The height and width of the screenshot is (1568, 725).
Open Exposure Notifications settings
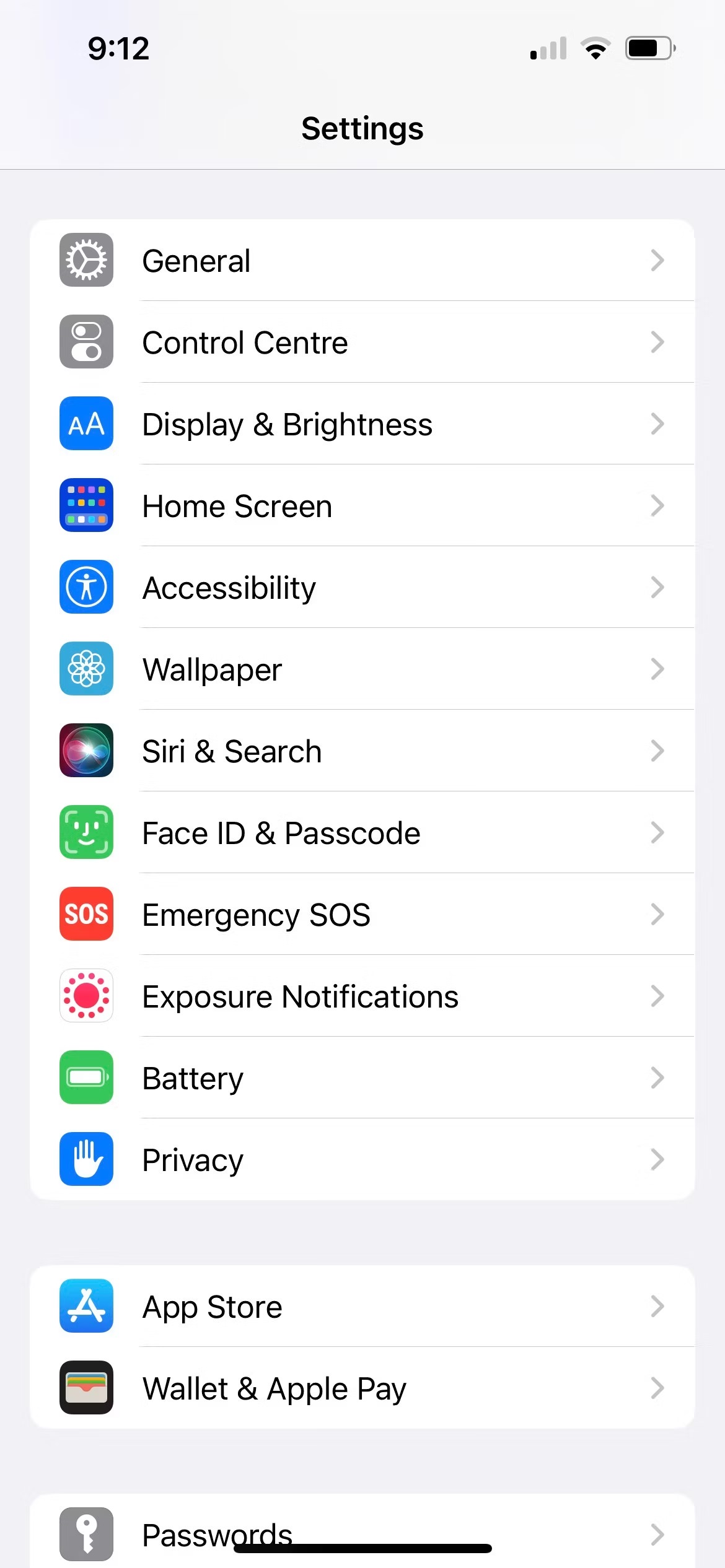[x=362, y=996]
